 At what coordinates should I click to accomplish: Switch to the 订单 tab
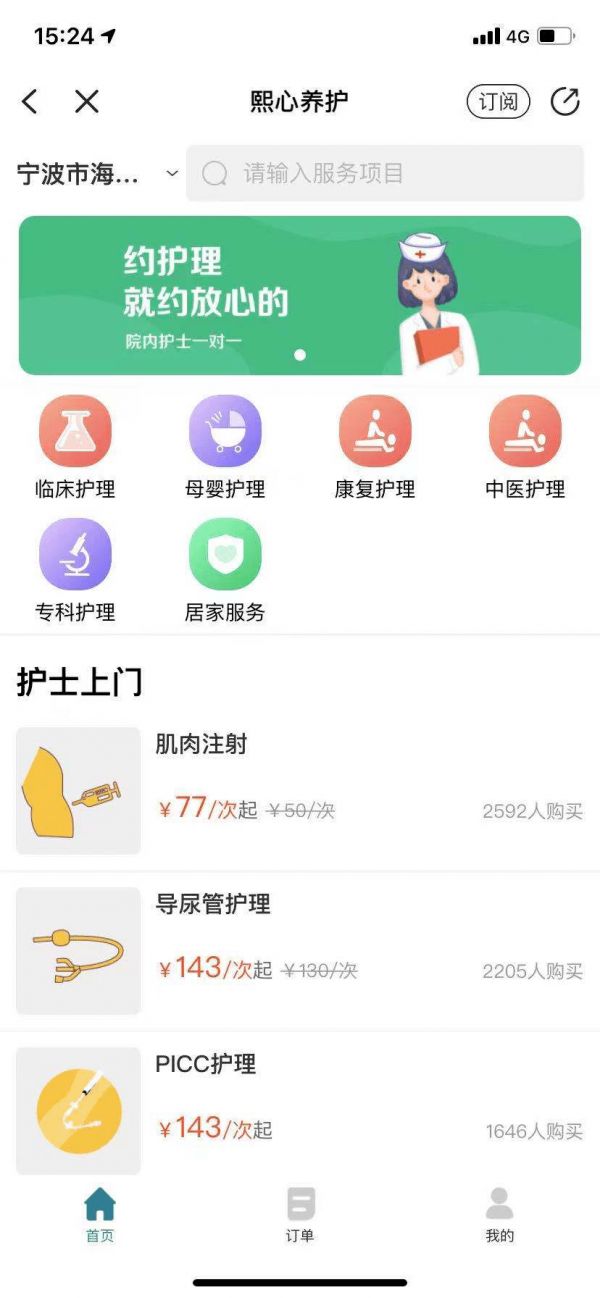pos(300,1215)
